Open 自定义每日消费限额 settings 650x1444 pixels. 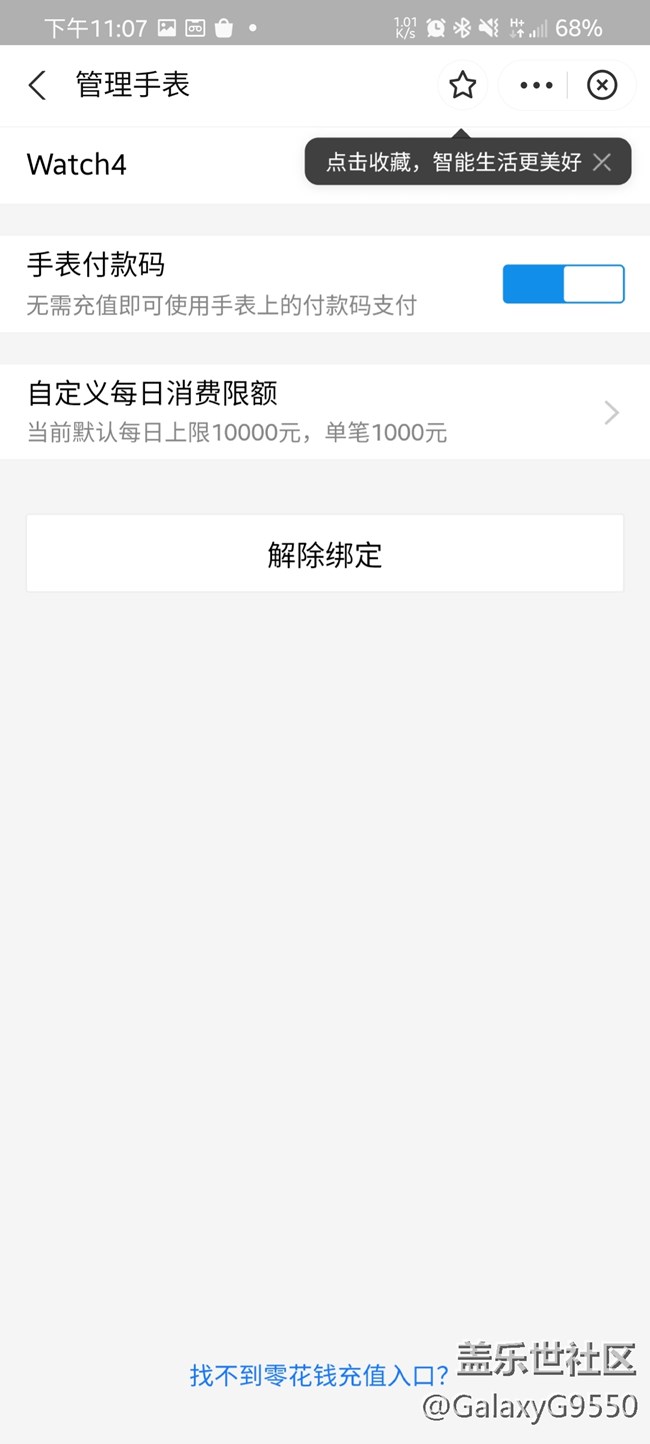pos(324,412)
